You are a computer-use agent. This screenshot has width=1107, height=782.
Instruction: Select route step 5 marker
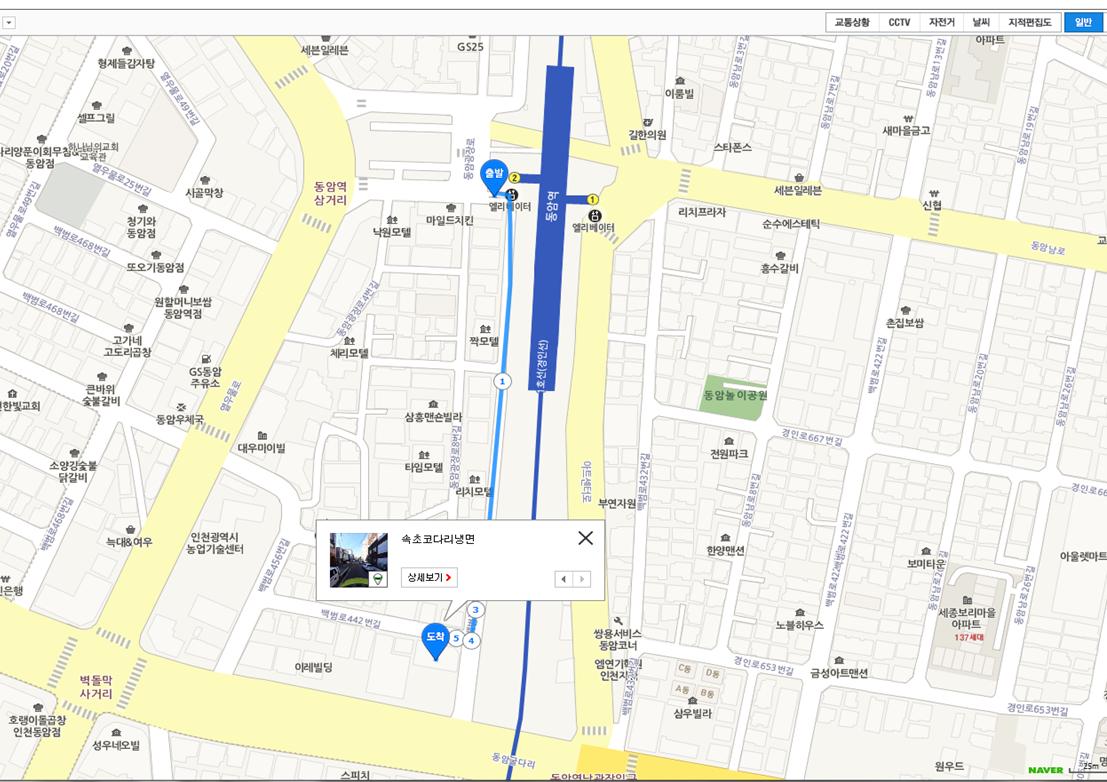456,638
